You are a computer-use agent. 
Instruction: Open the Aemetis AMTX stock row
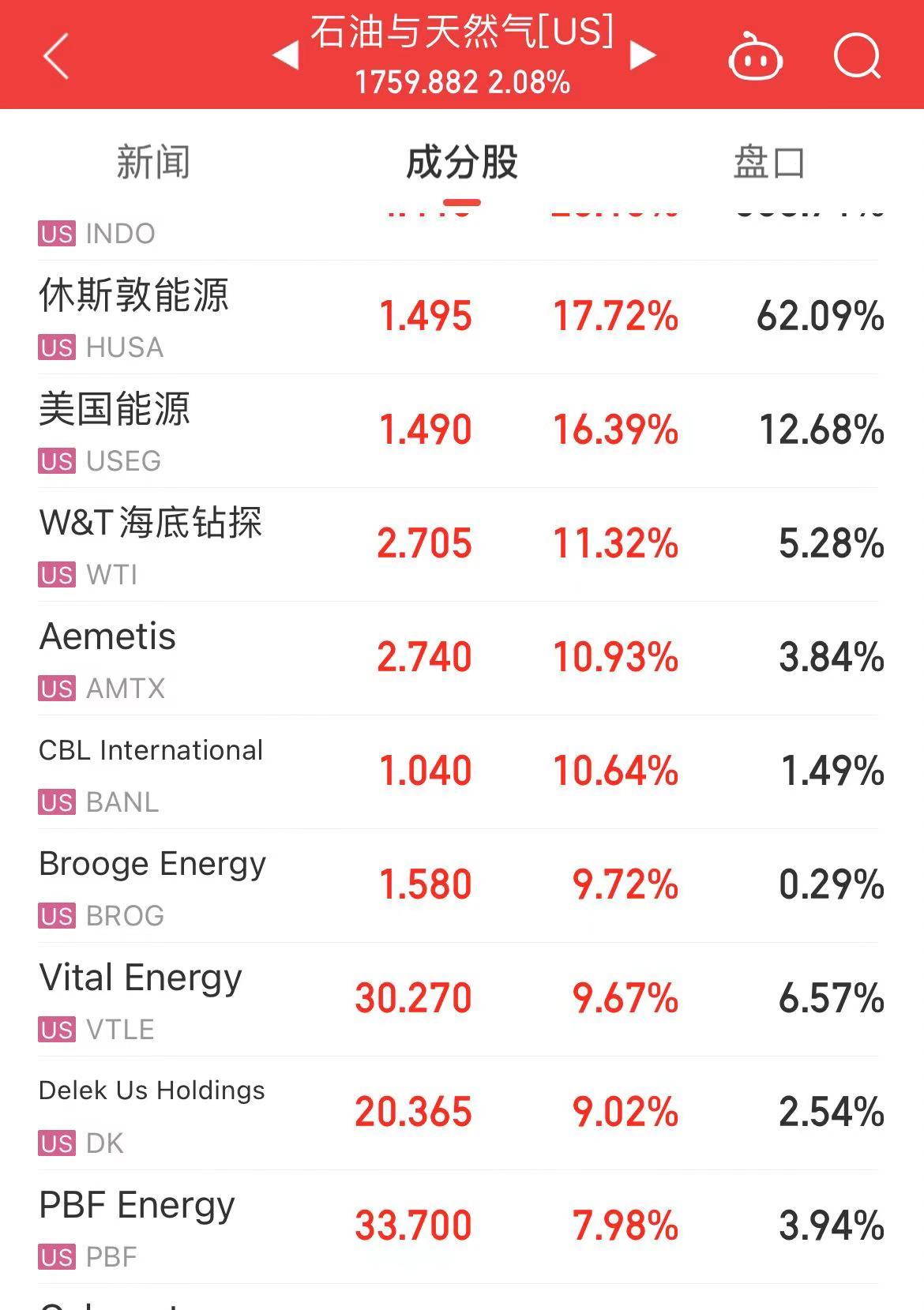pyautogui.click(x=458, y=659)
